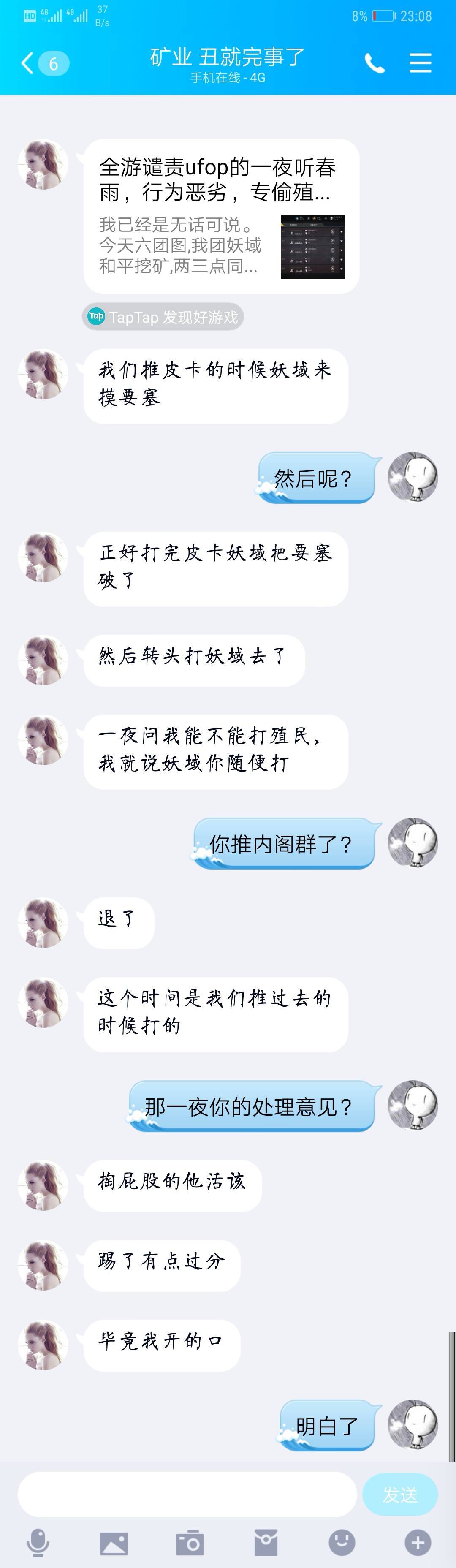
Task: Expand more options with the plus icon
Action: (418, 1542)
